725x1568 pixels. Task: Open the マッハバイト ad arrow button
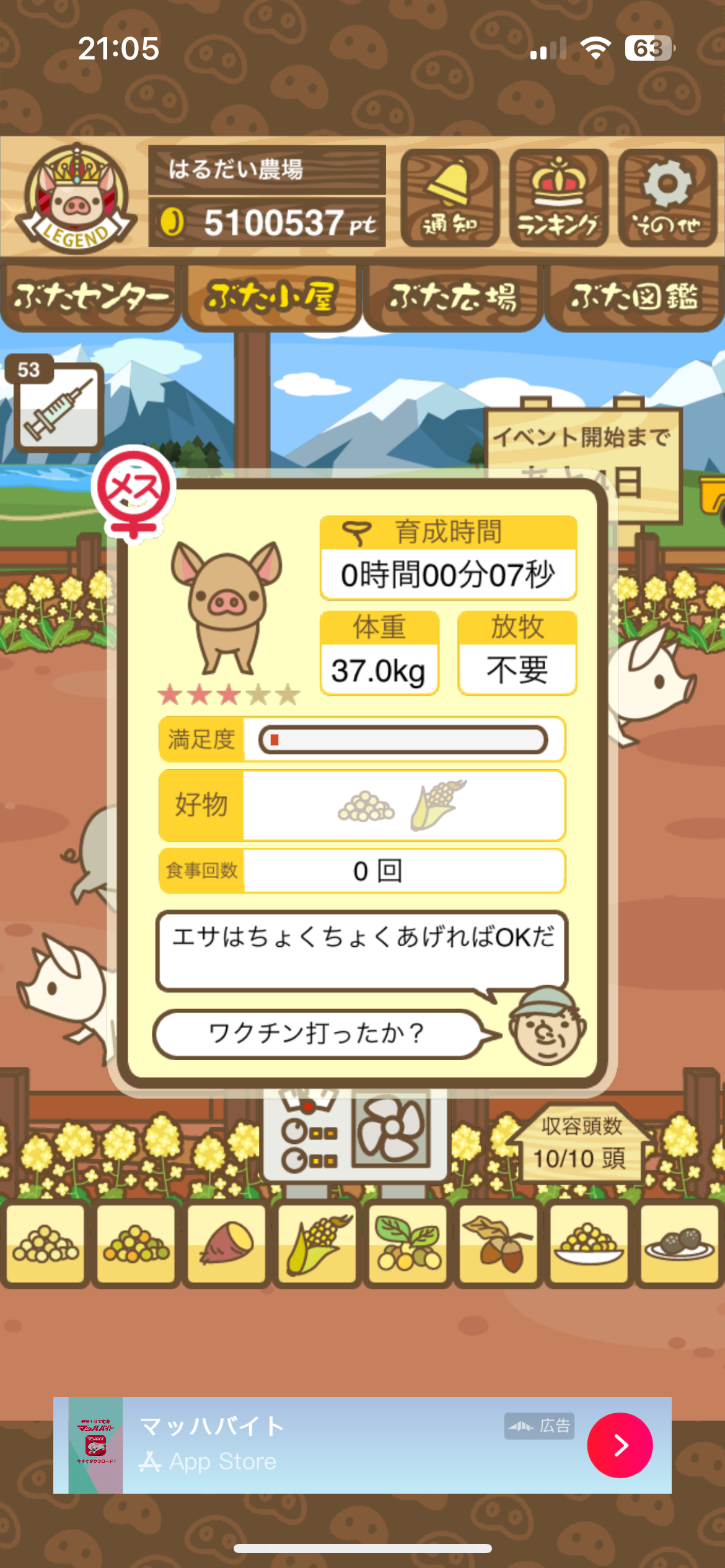pyautogui.click(x=620, y=1445)
